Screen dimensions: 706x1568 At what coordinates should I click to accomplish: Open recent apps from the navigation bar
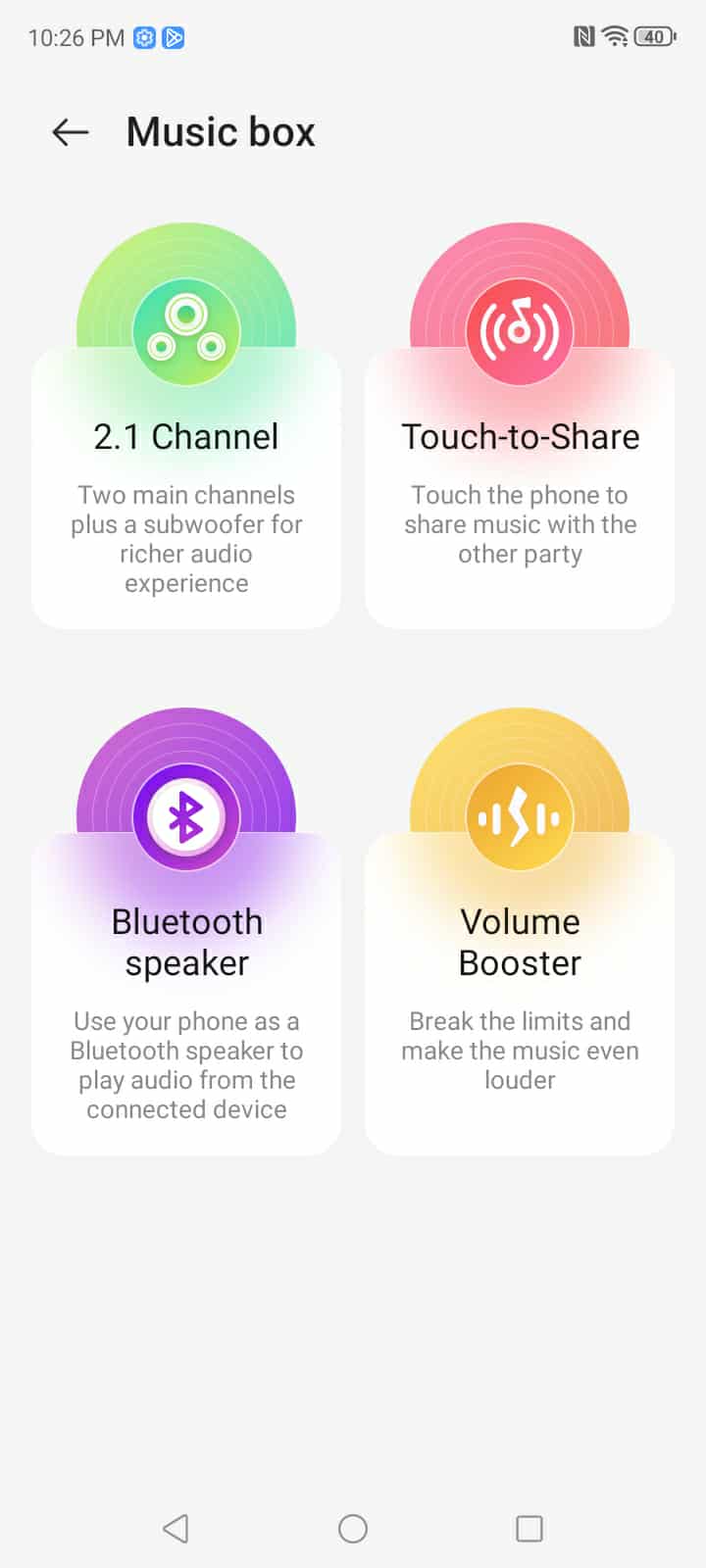(529, 1529)
